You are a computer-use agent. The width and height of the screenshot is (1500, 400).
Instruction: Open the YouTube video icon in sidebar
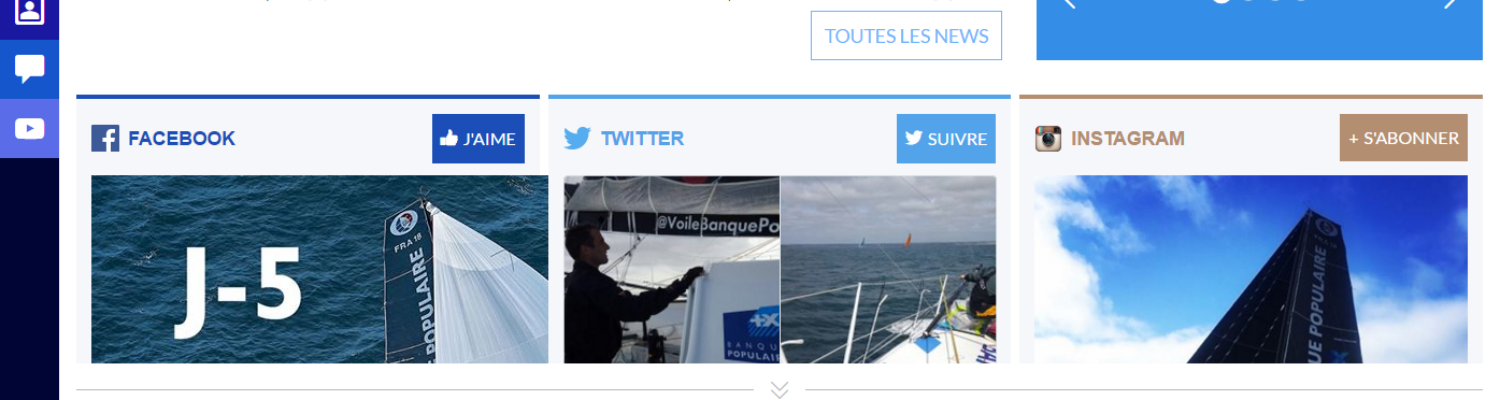coord(29,129)
